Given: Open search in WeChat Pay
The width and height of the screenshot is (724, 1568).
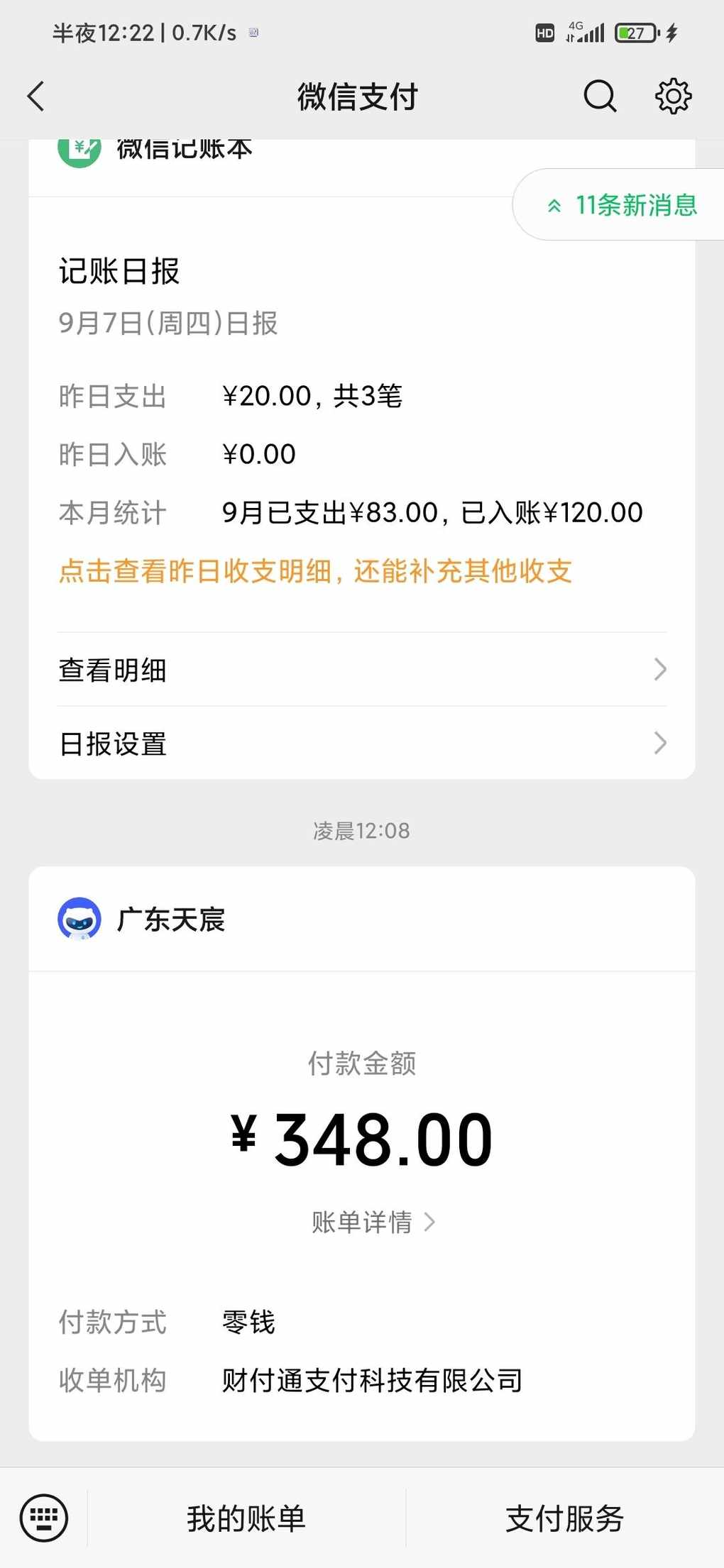Looking at the screenshot, I should pos(600,96).
